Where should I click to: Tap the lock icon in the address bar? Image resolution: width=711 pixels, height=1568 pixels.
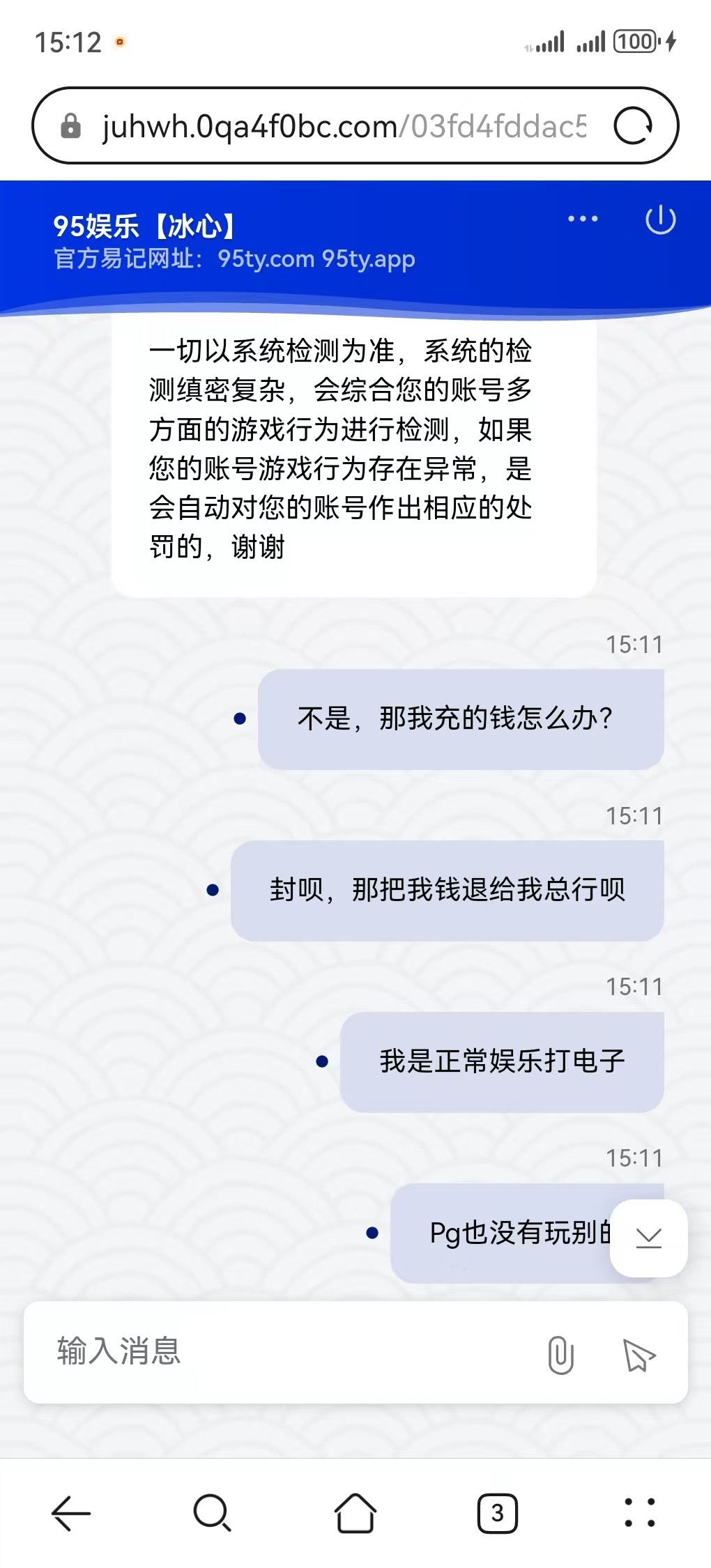pos(69,126)
